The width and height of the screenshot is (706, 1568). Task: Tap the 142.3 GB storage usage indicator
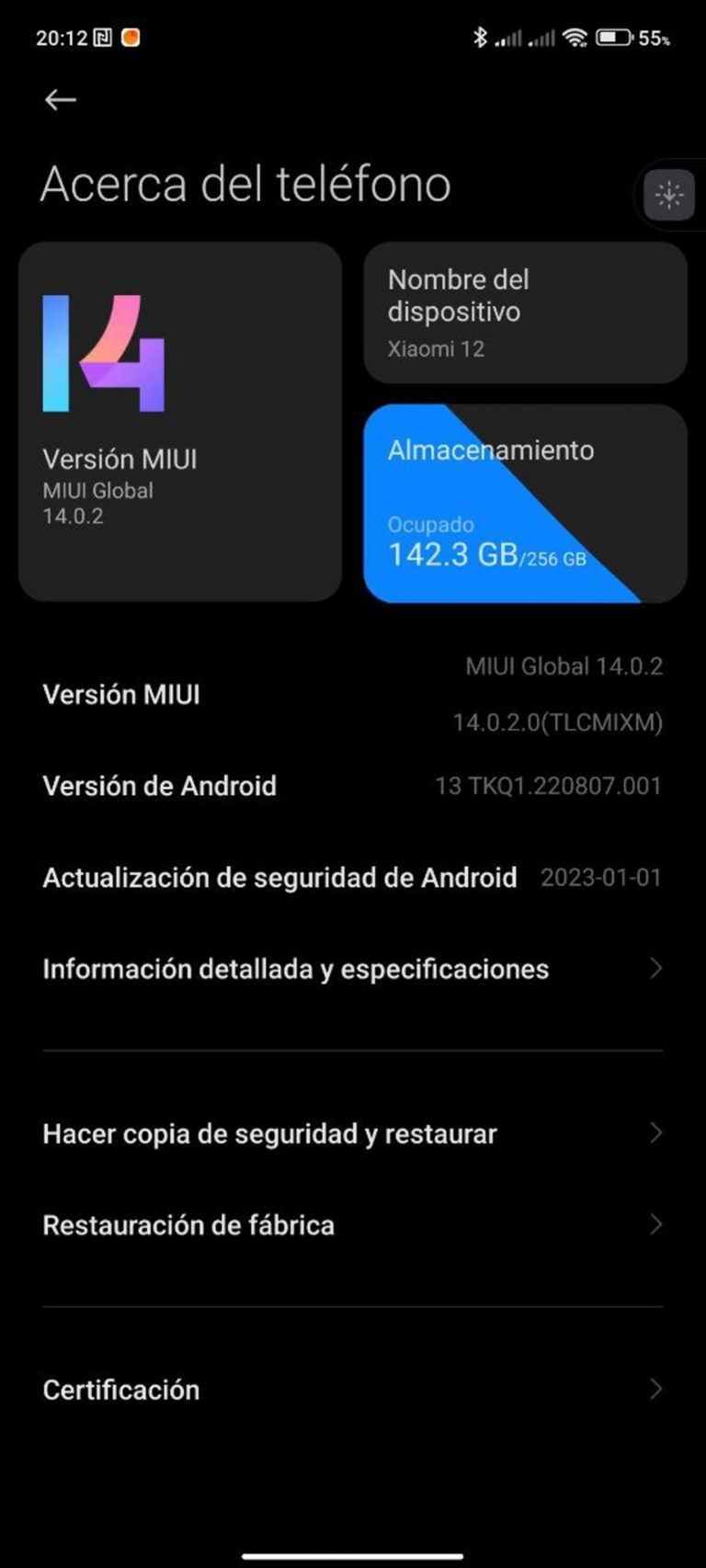[461, 555]
